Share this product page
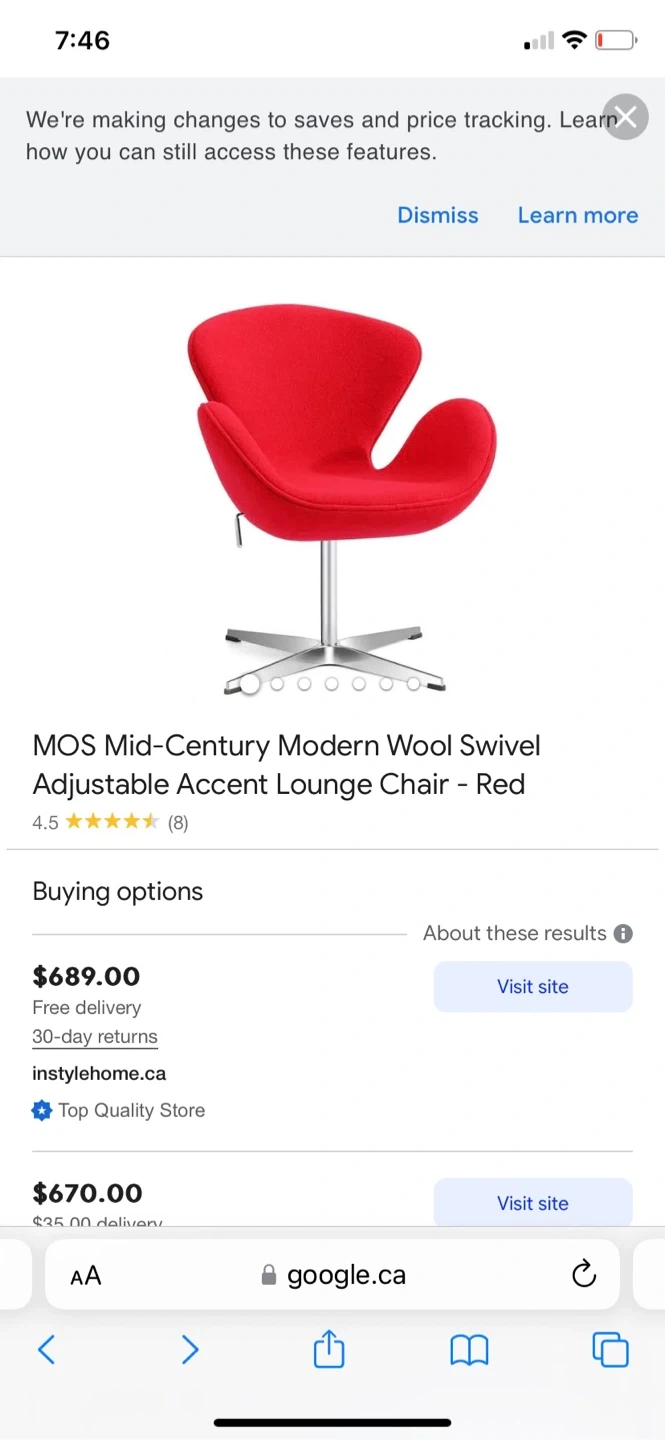 (x=329, y=1350)
